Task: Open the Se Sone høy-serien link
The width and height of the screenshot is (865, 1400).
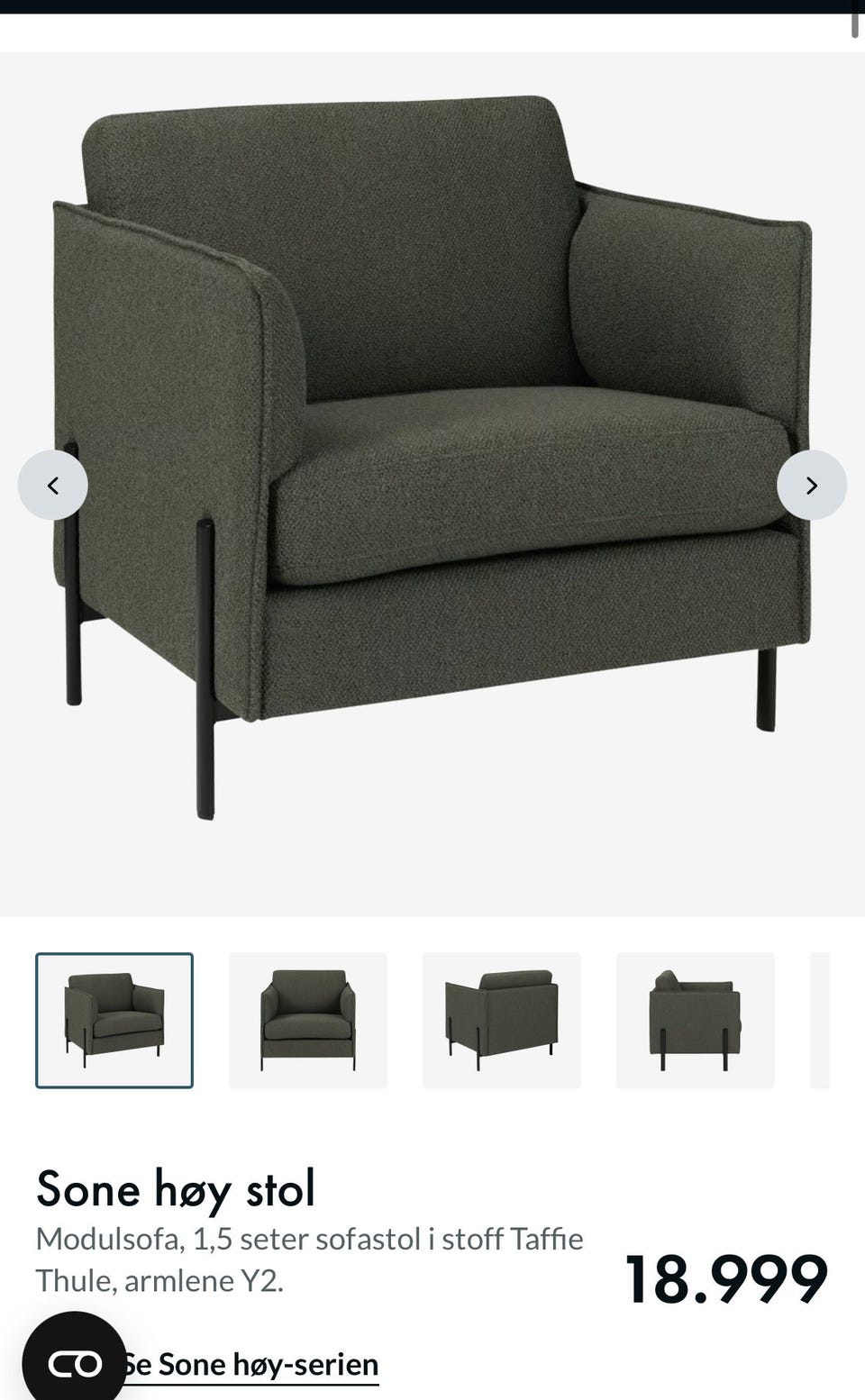Action: tap(251, 1365)
